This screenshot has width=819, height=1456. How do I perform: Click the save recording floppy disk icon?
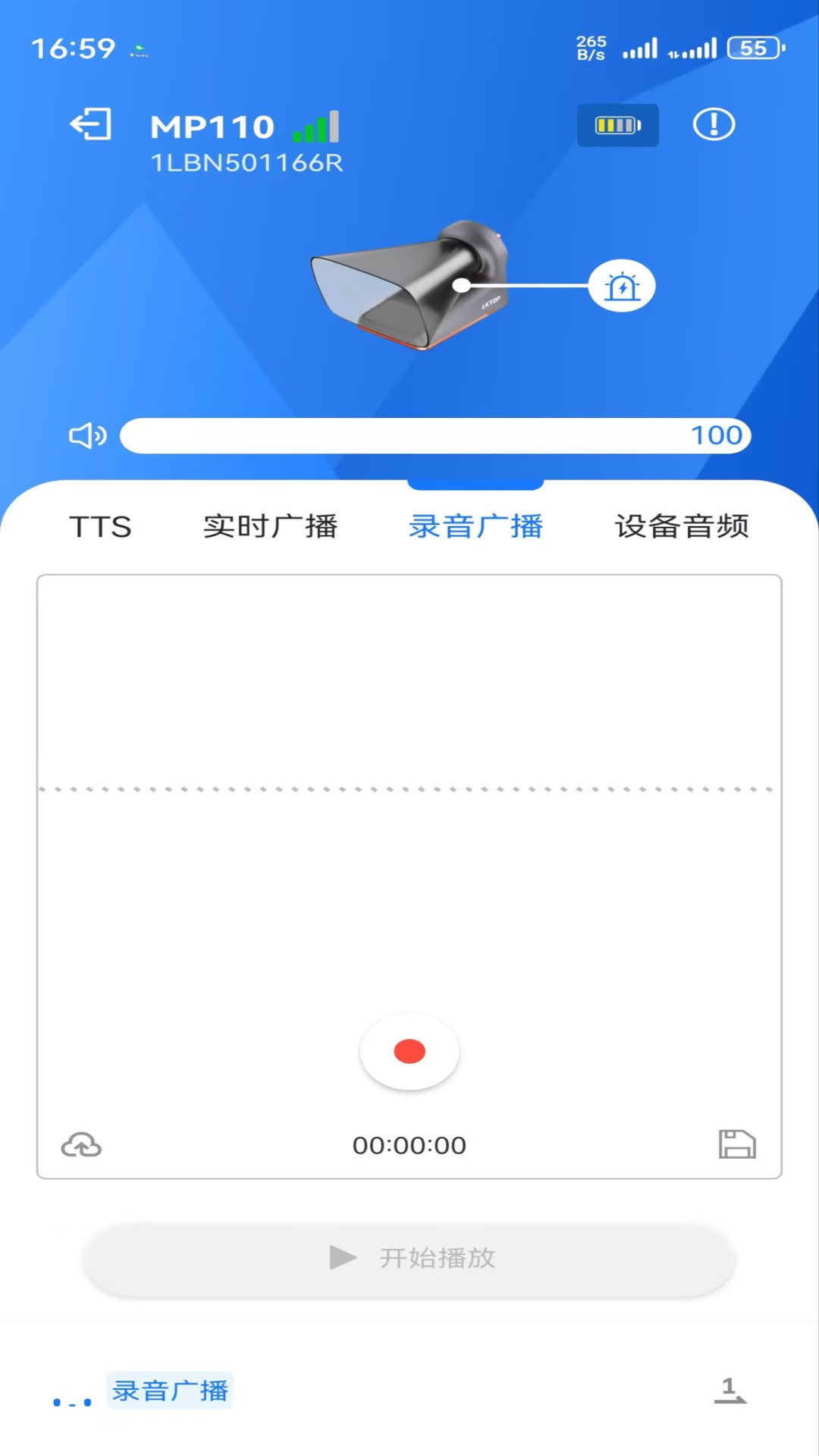click(738, 1145)
